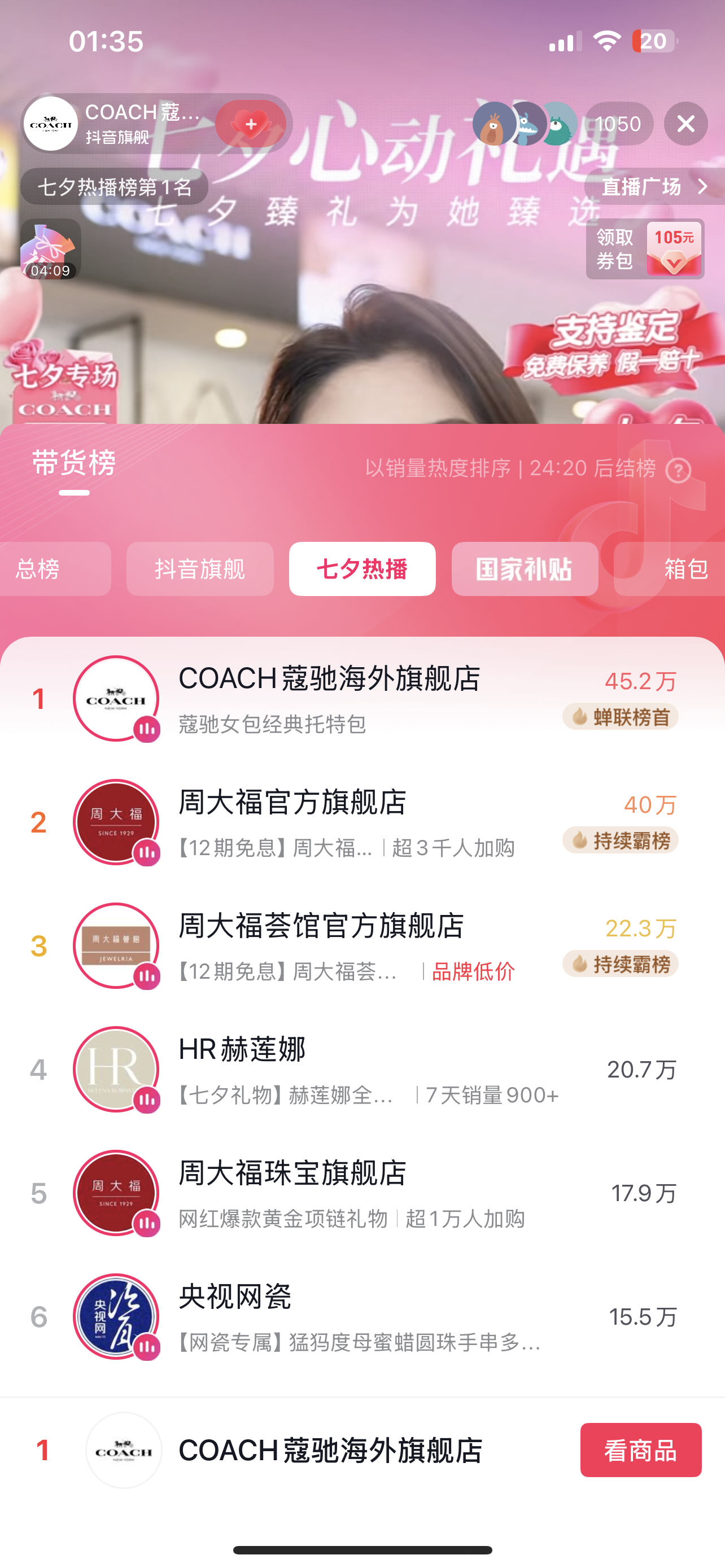Screen dimensions: 725x1568
Task: Select the 国家补贴 tab
Action: click(x=524, y=568)
